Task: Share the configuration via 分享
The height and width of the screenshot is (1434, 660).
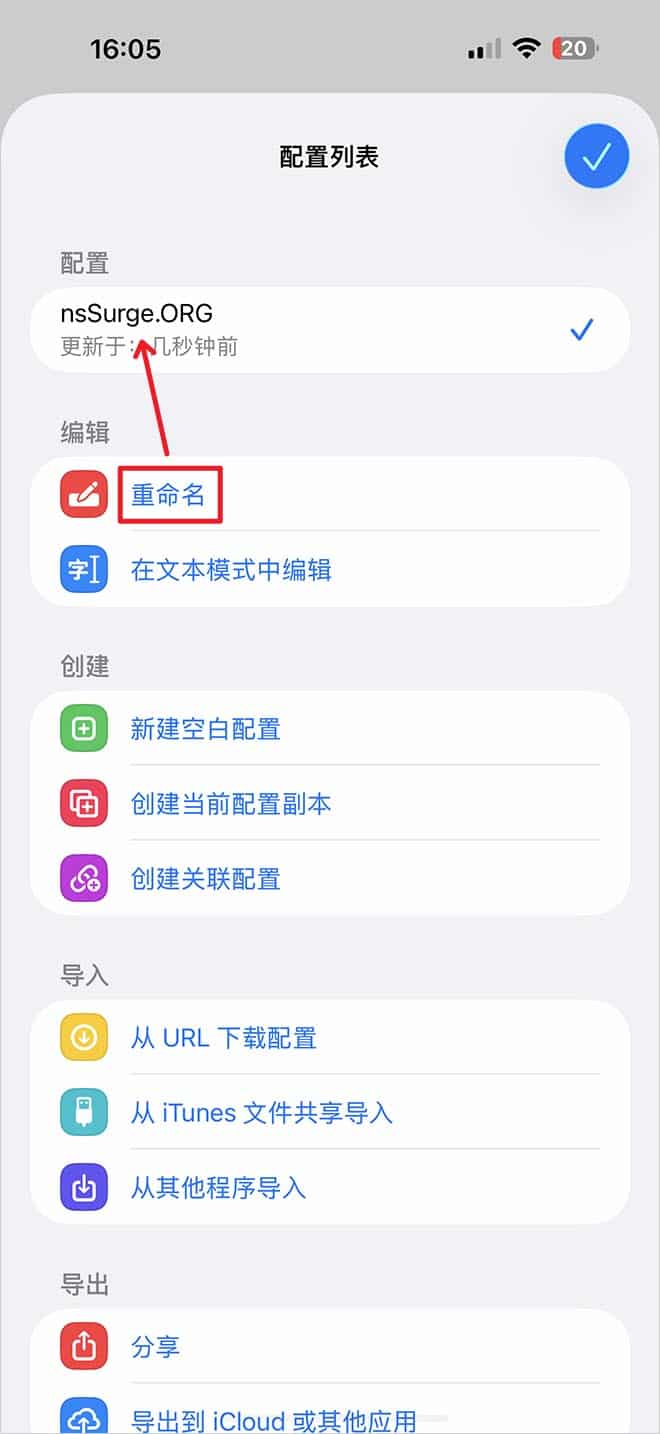Action: 156,1346
